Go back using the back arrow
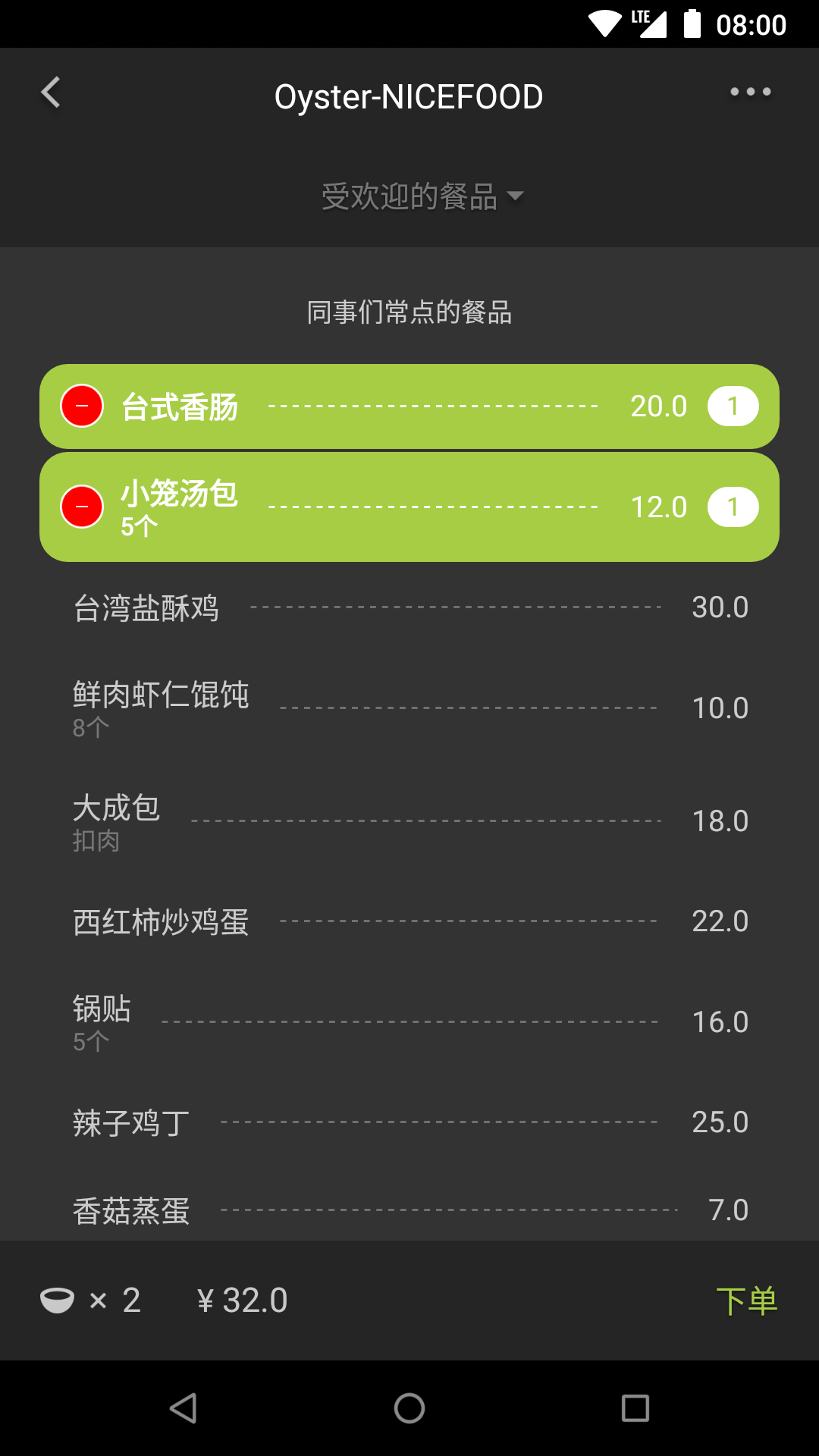819x1456 pixels. tap(50, 93)
